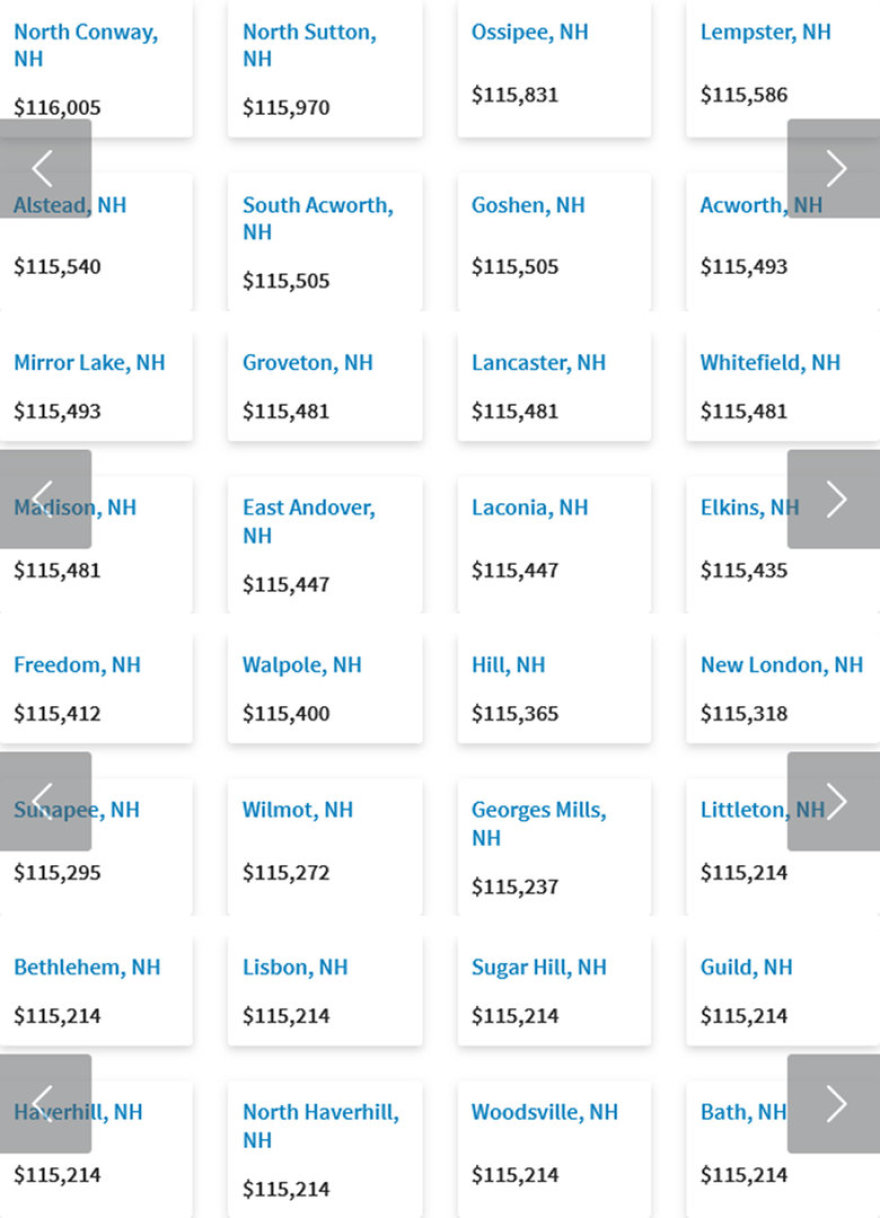Open Lempster, NH
The image size is (880, 1218).
point(765,32)
